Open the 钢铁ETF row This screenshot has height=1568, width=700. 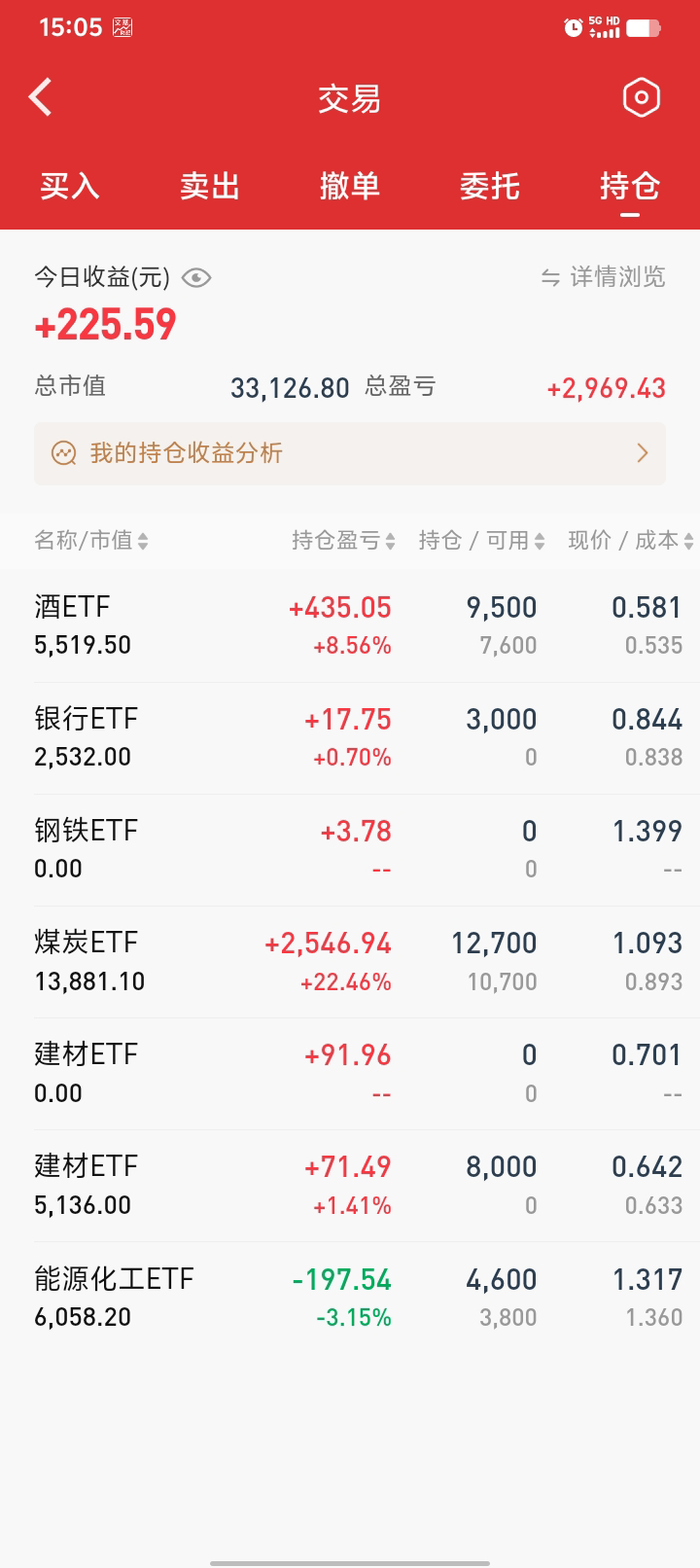(x=350, y=849)
